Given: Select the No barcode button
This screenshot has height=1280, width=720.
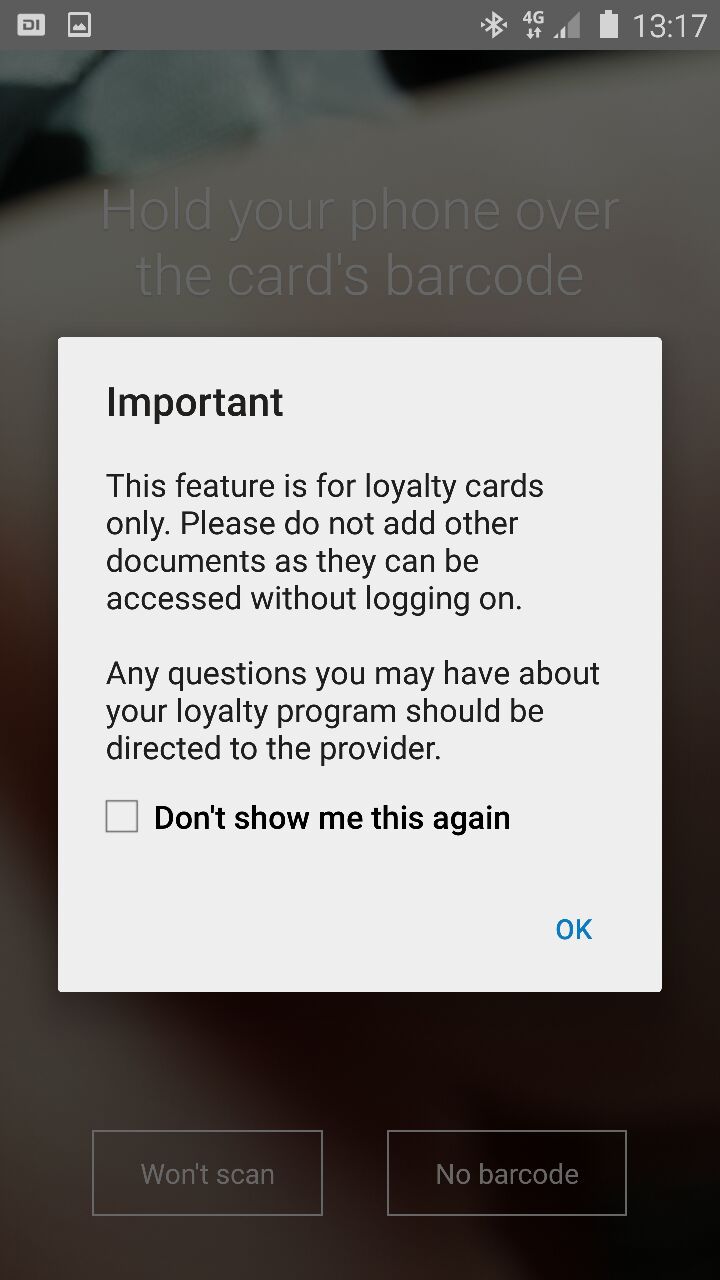Looking at the screenshot, I should coord(507,1173).
